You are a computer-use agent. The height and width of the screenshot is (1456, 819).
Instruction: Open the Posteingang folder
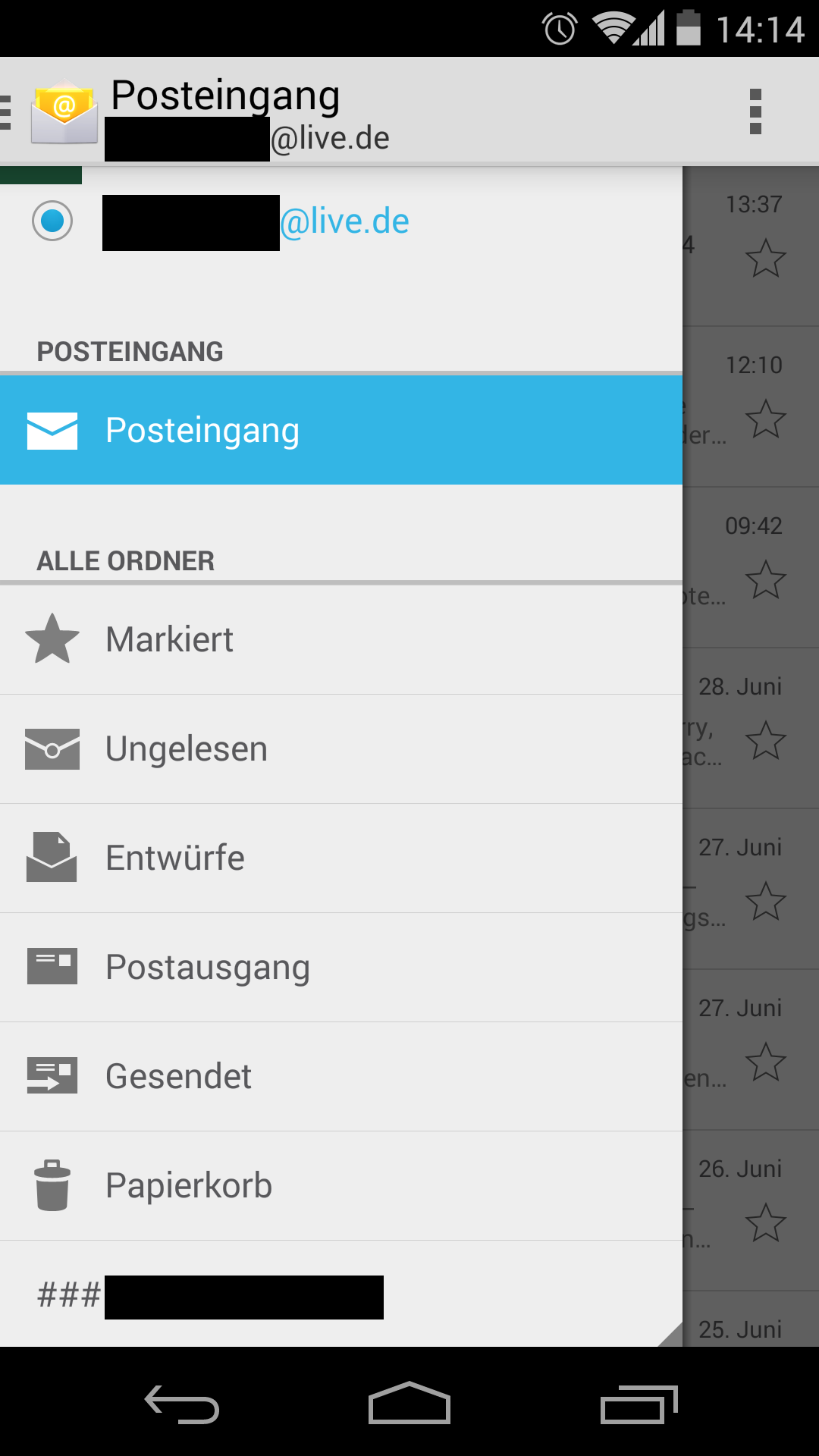pos(341,431)
